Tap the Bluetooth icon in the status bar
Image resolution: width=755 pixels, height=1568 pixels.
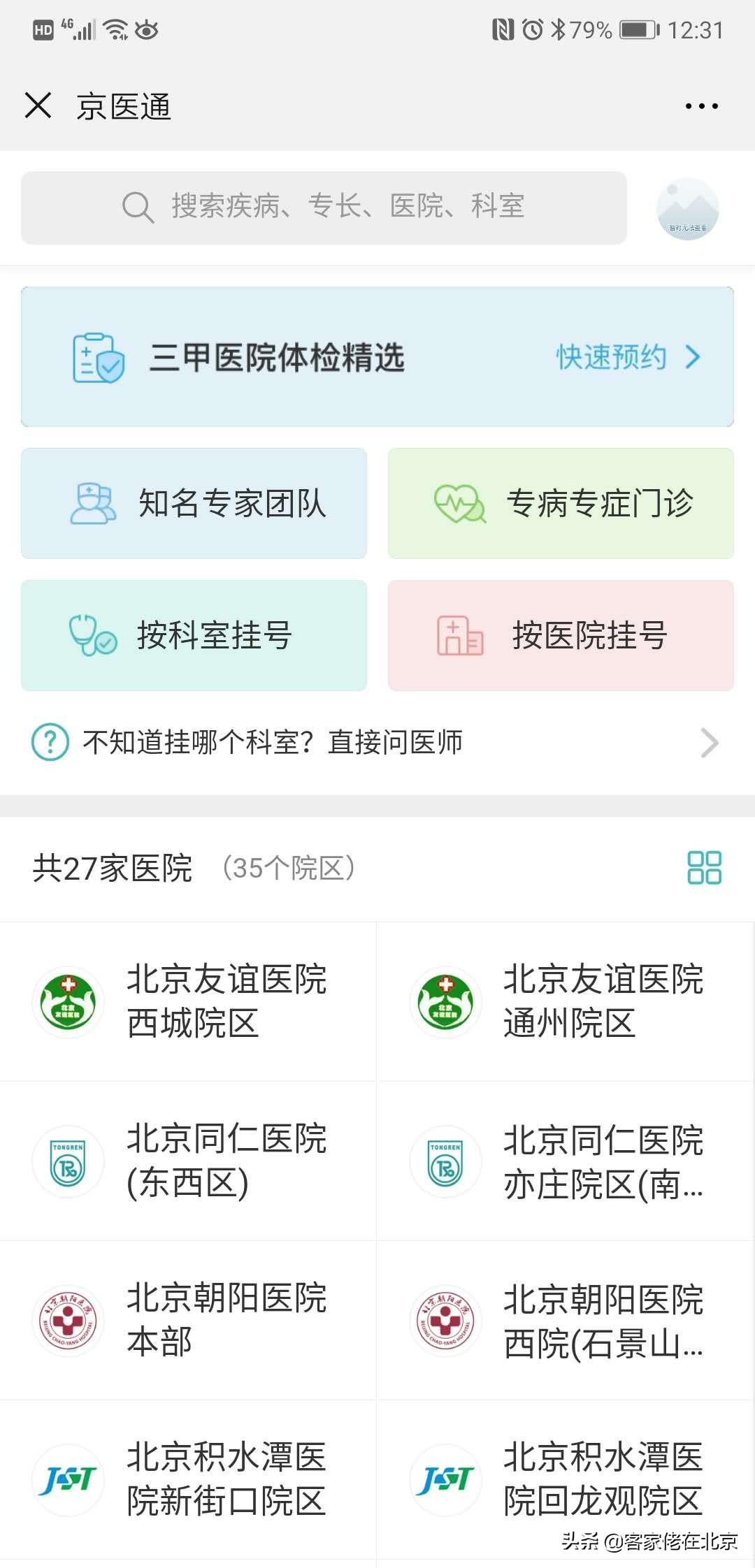point(559,29)
